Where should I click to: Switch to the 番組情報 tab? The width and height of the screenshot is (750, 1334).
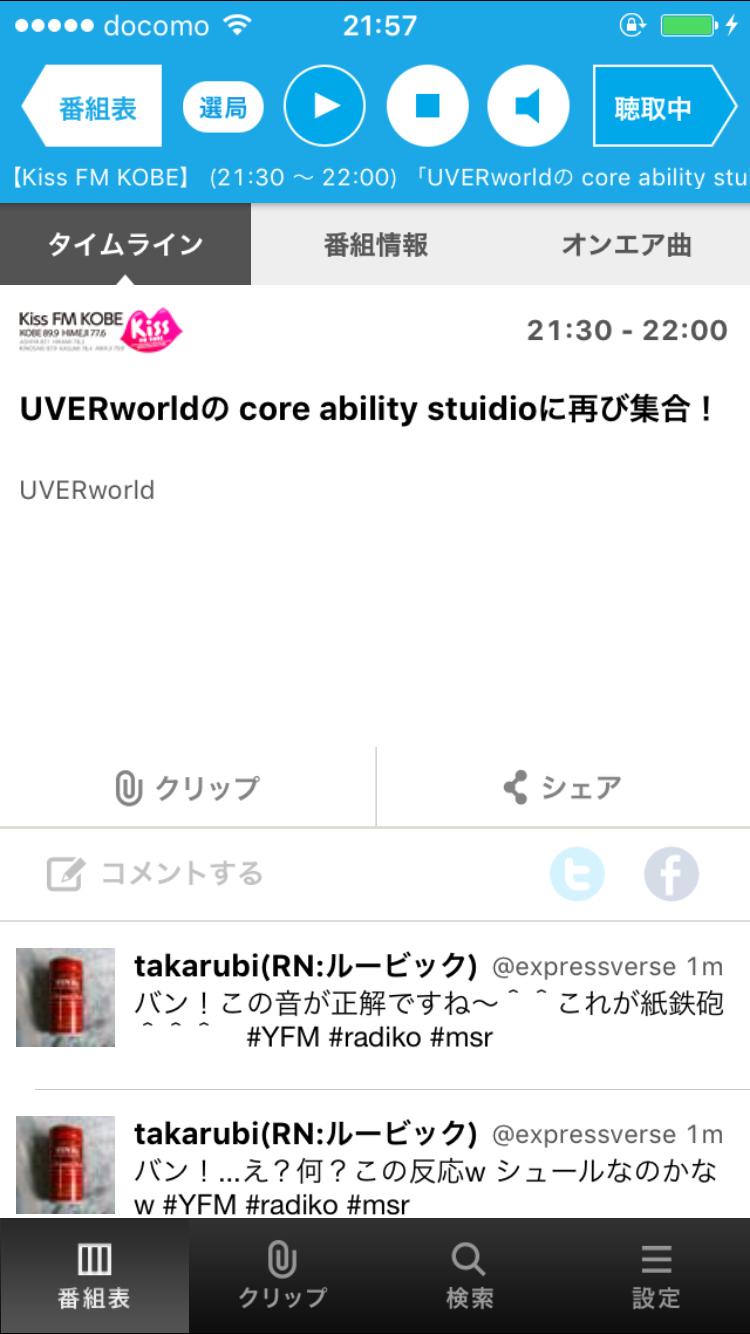(376, 245)
